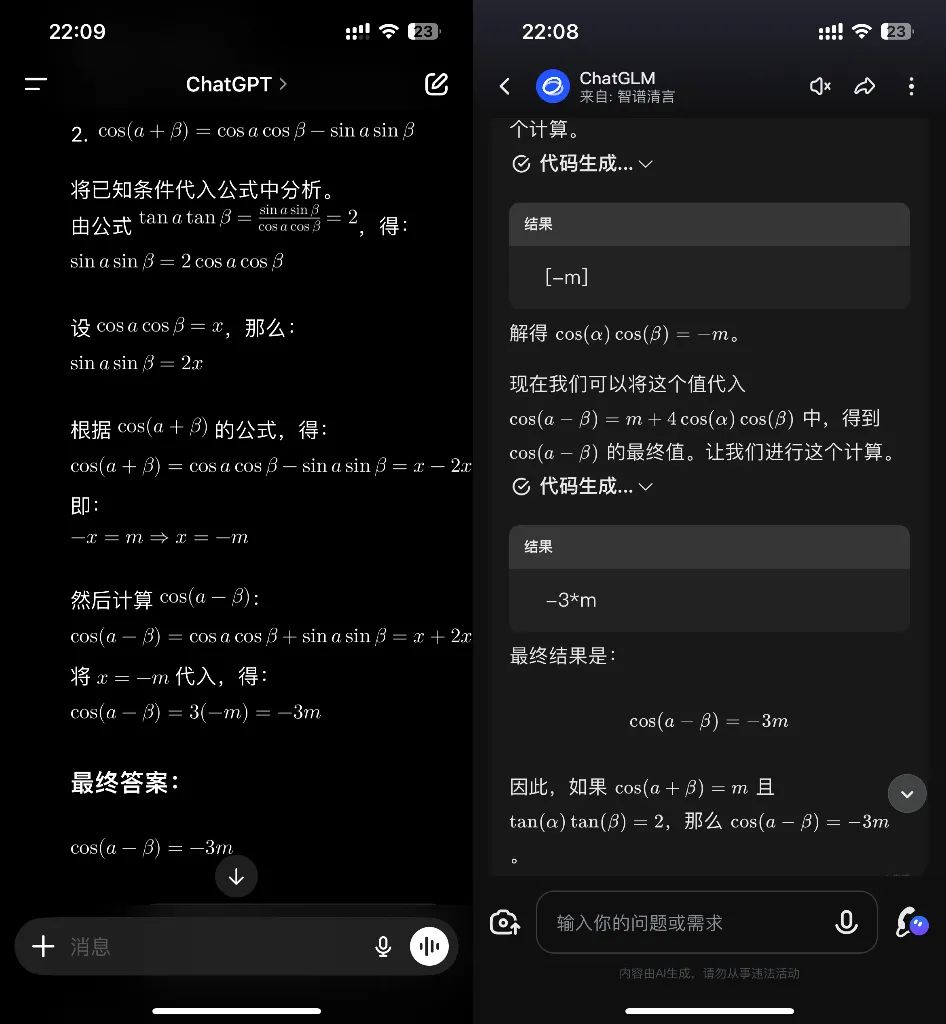Start dictation with ChatGPT microphone

[383, 946]
